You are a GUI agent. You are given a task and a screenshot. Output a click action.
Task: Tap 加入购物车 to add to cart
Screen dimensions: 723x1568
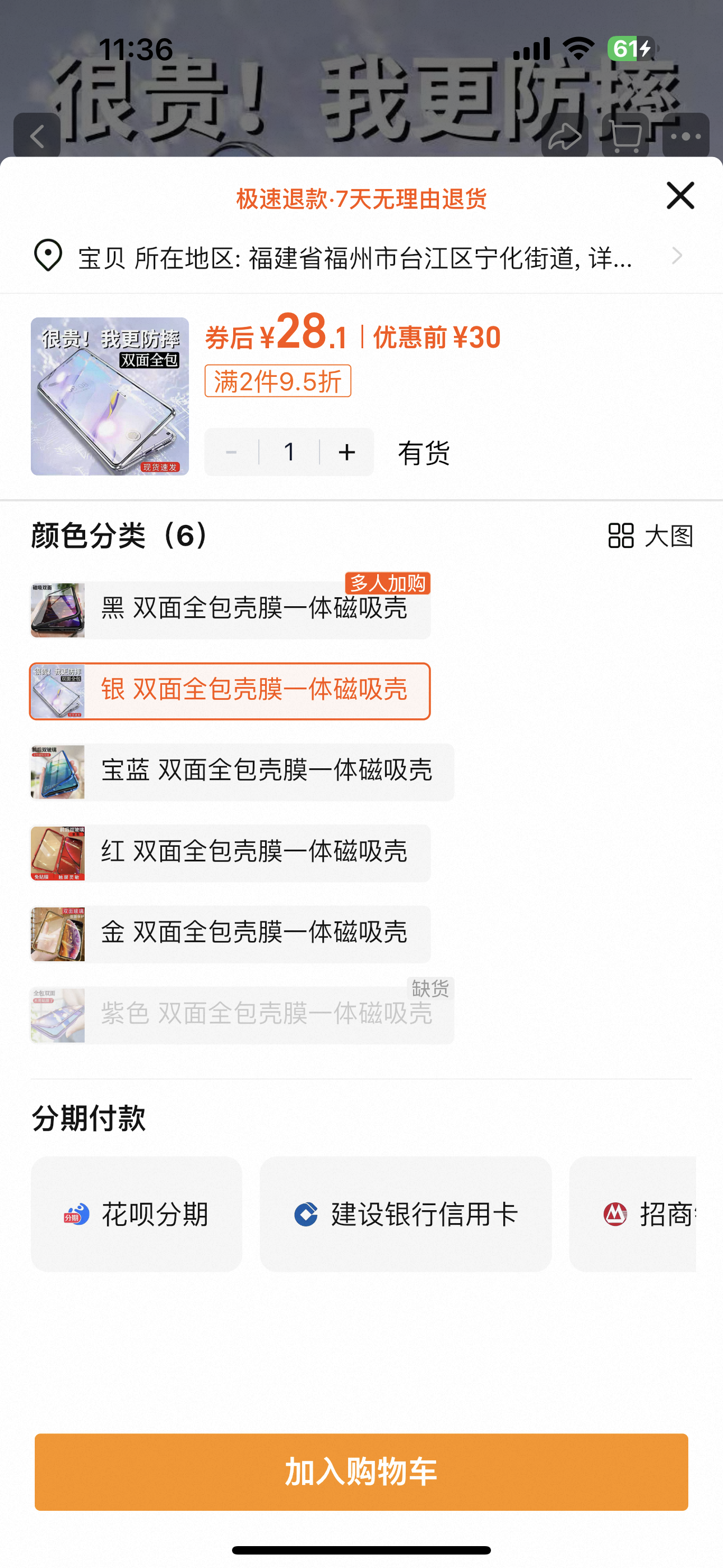(x=361, y=1472)
